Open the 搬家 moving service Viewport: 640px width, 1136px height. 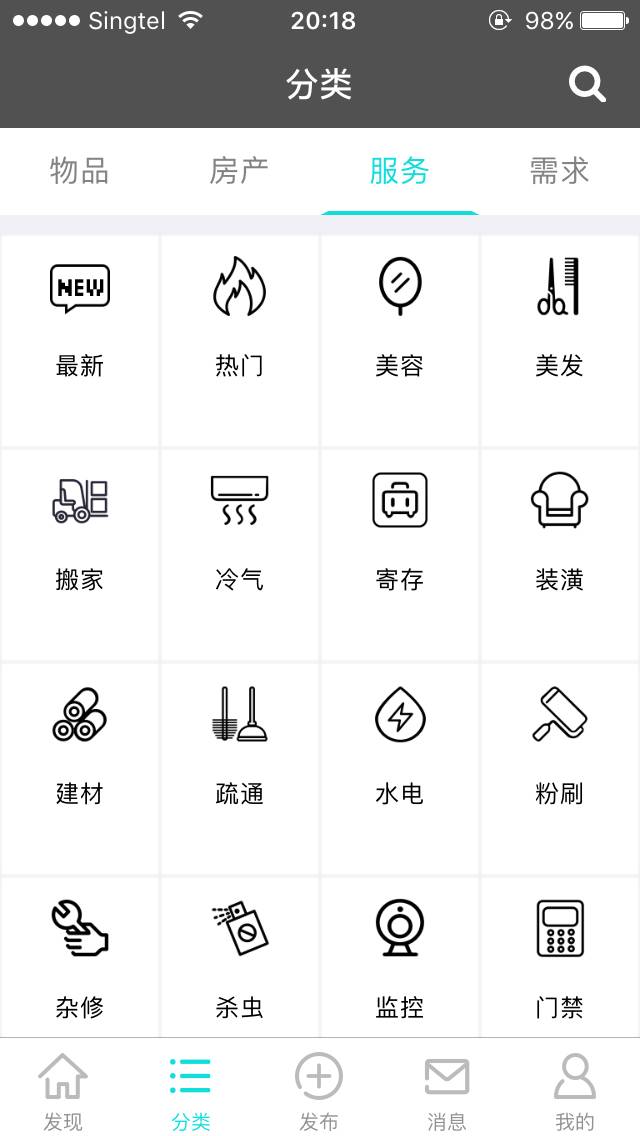click(80, 535)
